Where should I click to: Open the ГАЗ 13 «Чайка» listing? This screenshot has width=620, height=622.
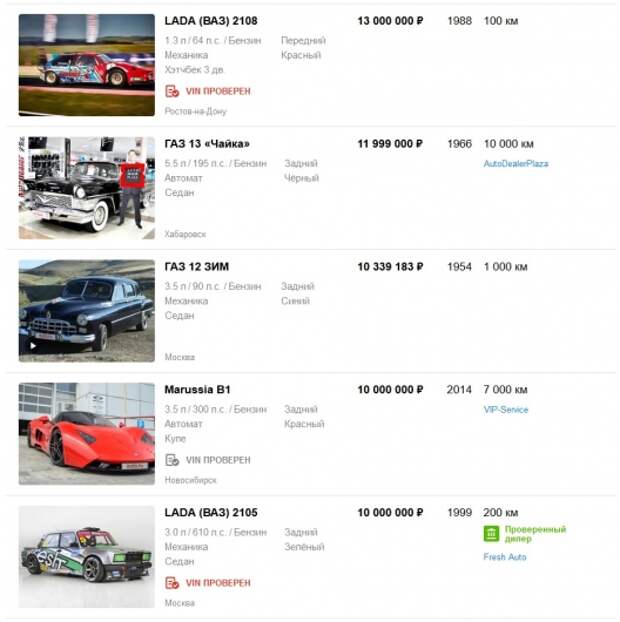point(207,143)
